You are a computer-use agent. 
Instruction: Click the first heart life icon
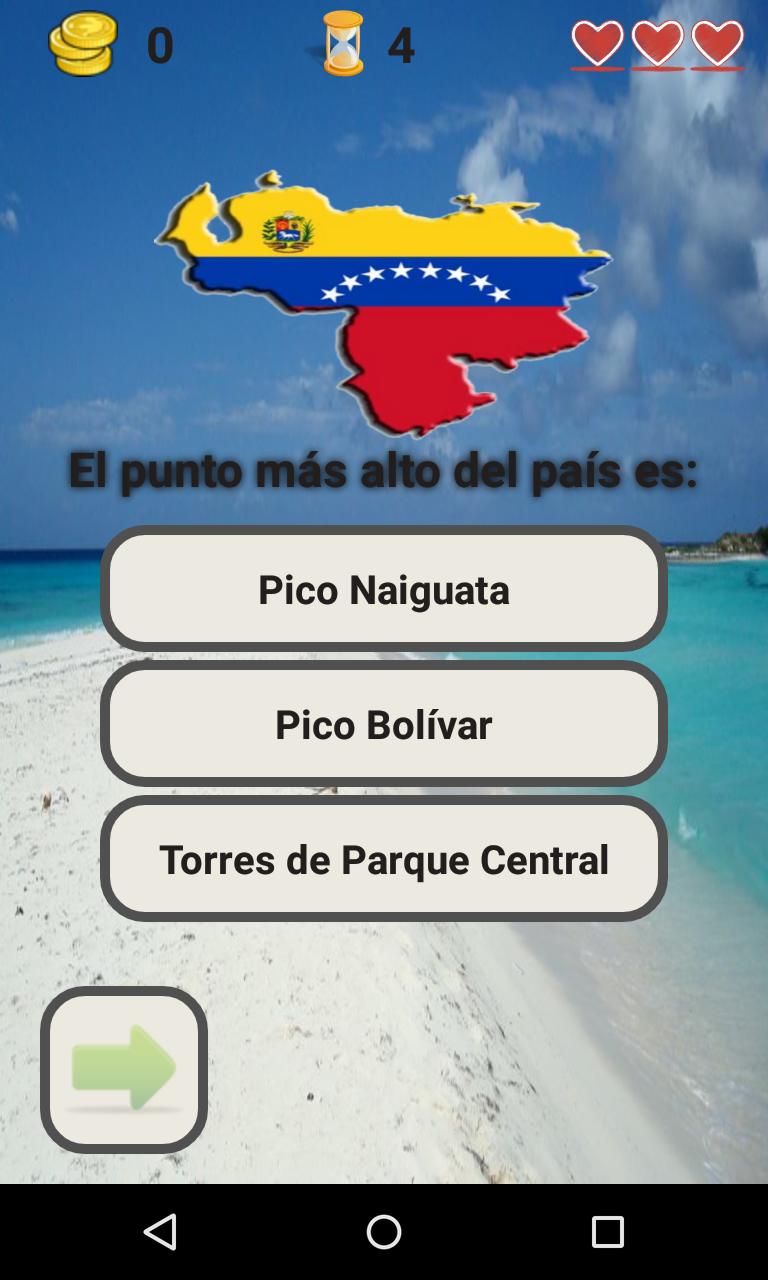click(x=597, y=42)
